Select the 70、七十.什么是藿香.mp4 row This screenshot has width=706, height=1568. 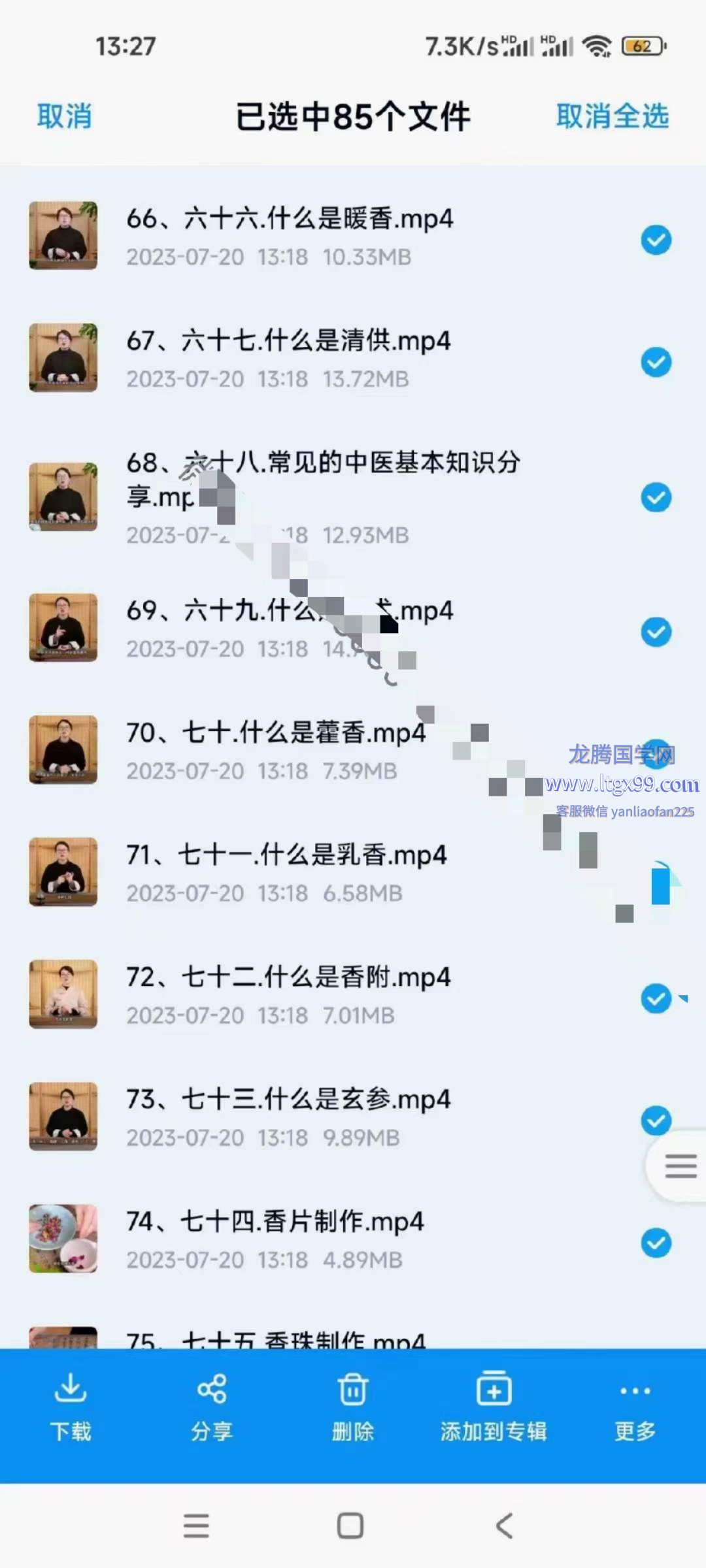275,749
